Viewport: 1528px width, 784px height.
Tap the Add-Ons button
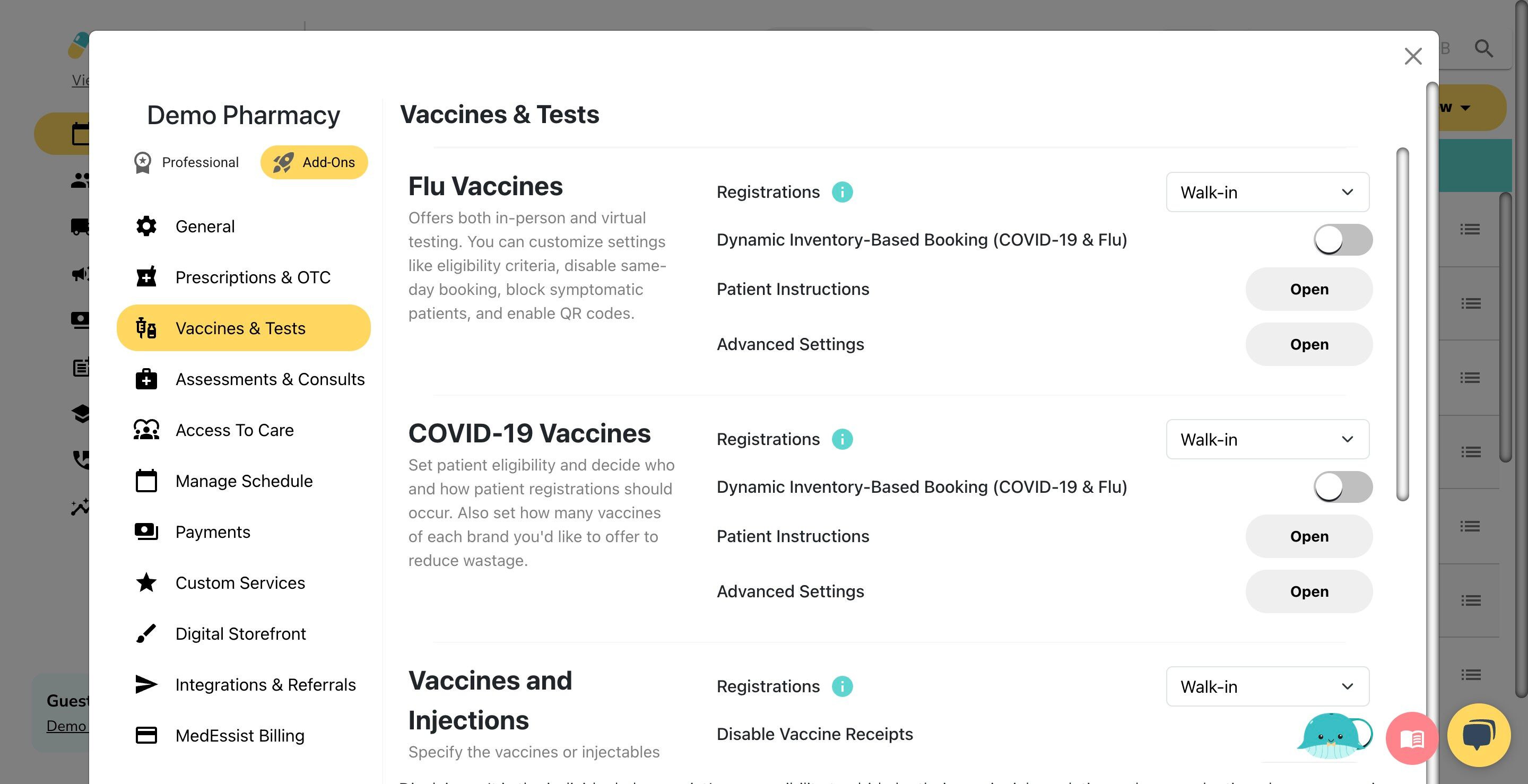[314, 162]
